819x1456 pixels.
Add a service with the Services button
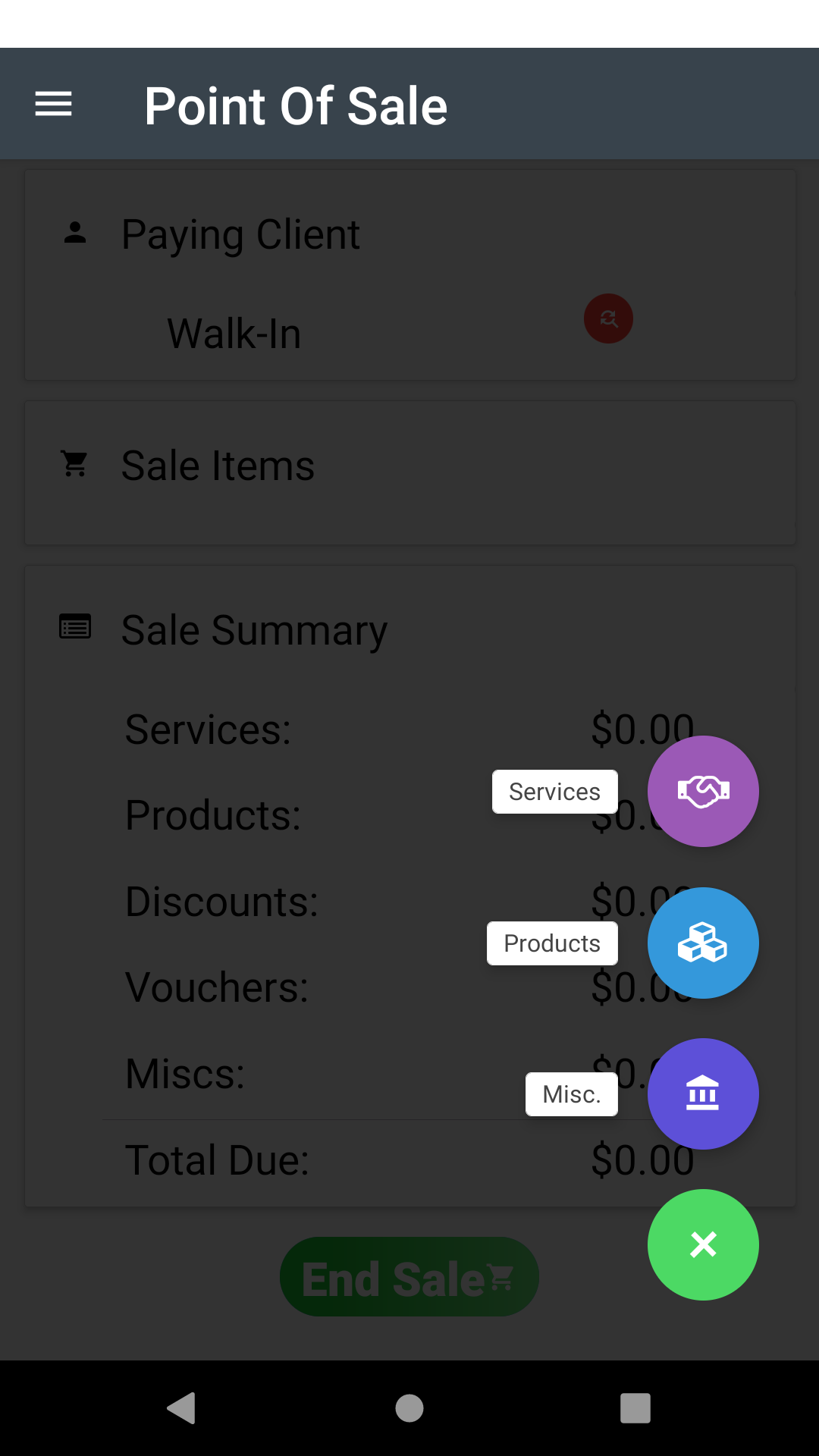pos(702,791)
